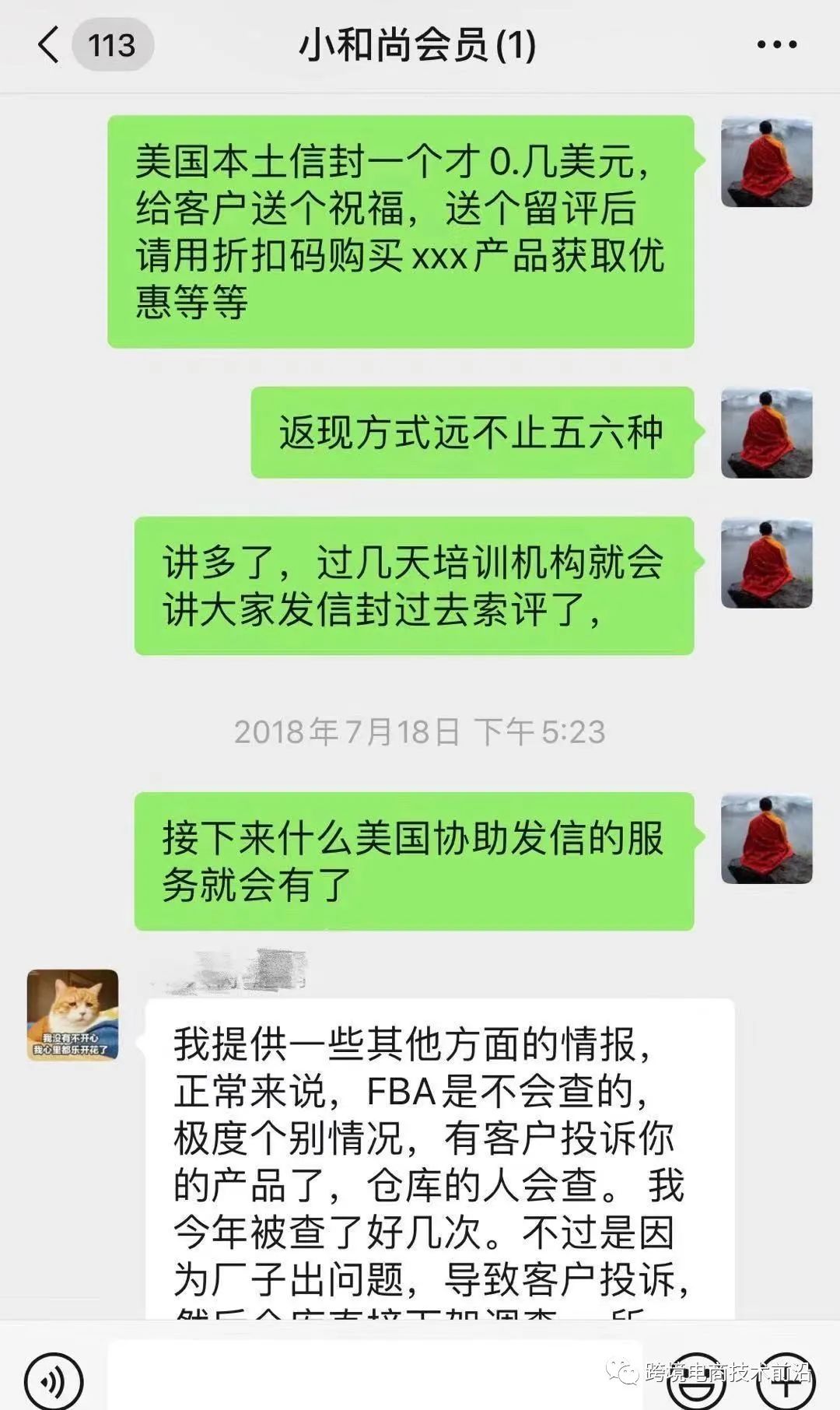This screenshot has width=840, height=1410.
Task: Open monk avatar beside the 2018年7月18日 message
Action: pyautogui.click(x=766, y=839)
